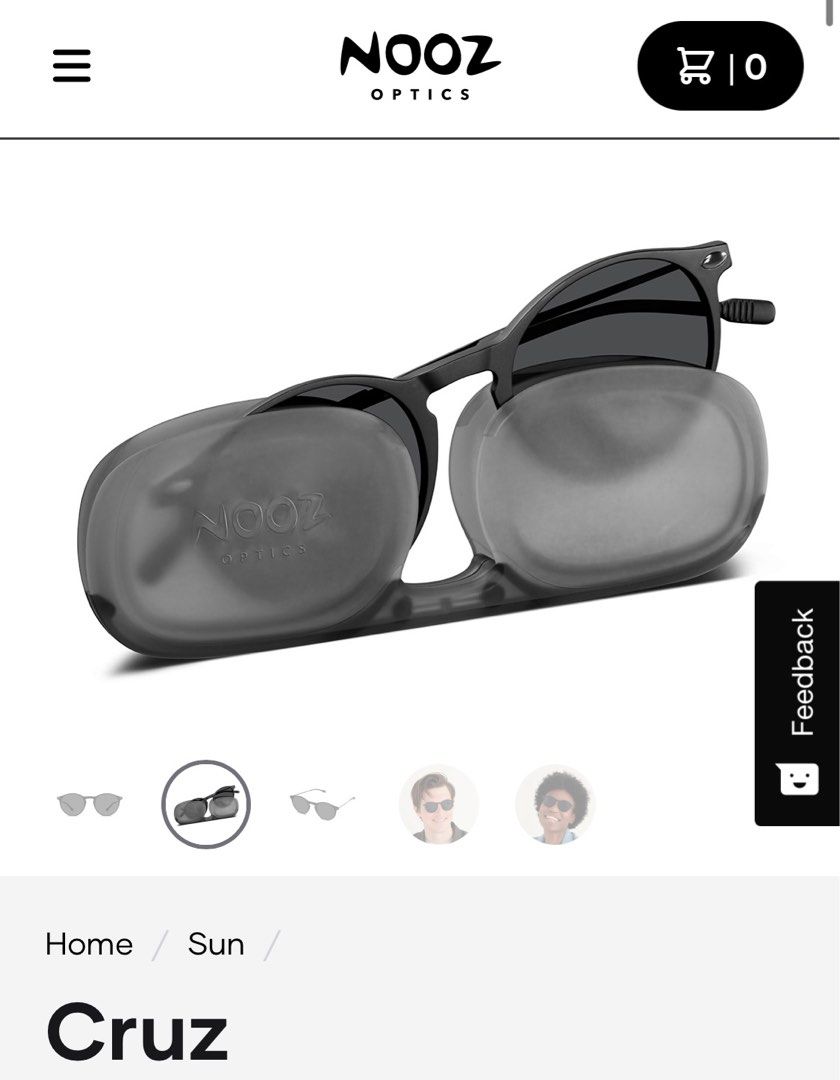Click the NOOZ Optics logo
This screenshot has width=840, height=1080.
coord(420,60)
